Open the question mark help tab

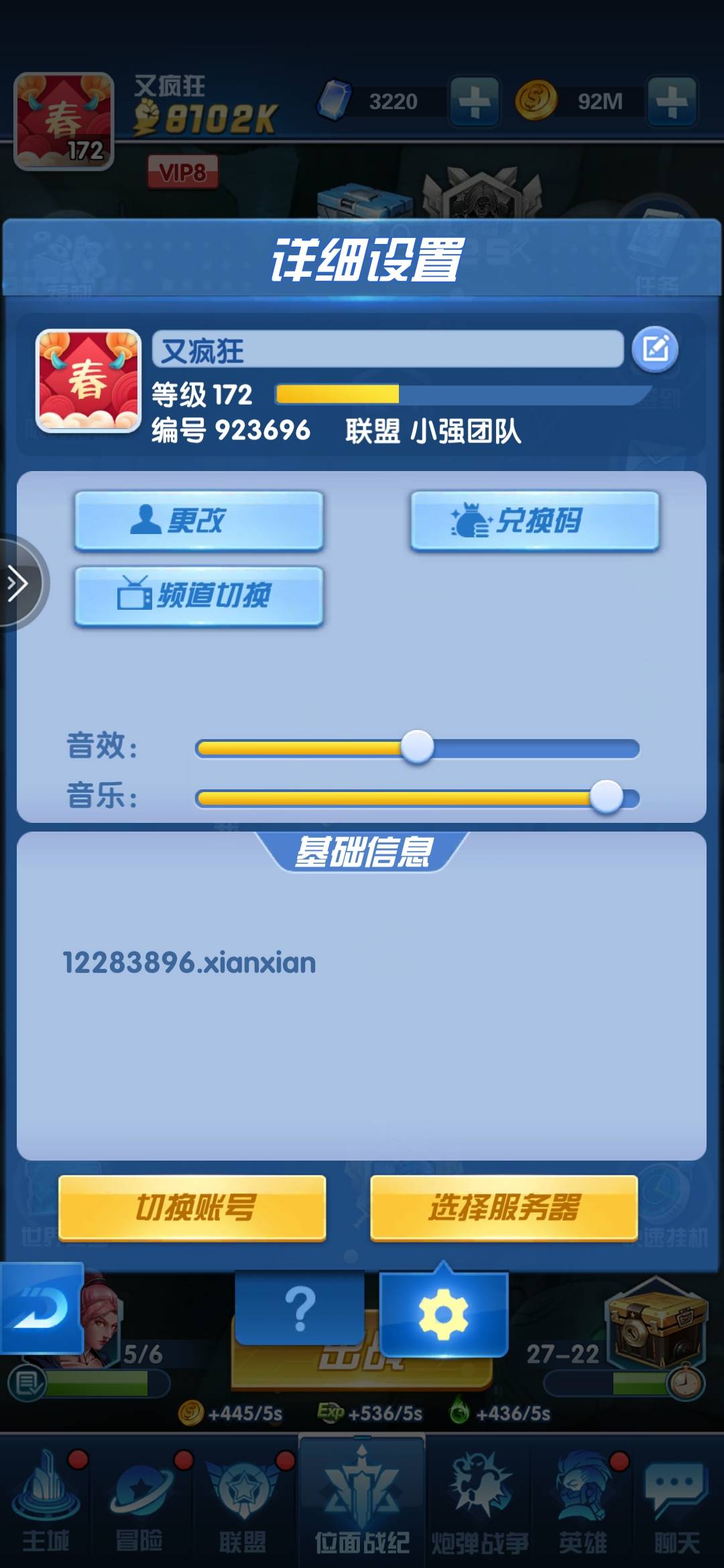pos(300,1309)
